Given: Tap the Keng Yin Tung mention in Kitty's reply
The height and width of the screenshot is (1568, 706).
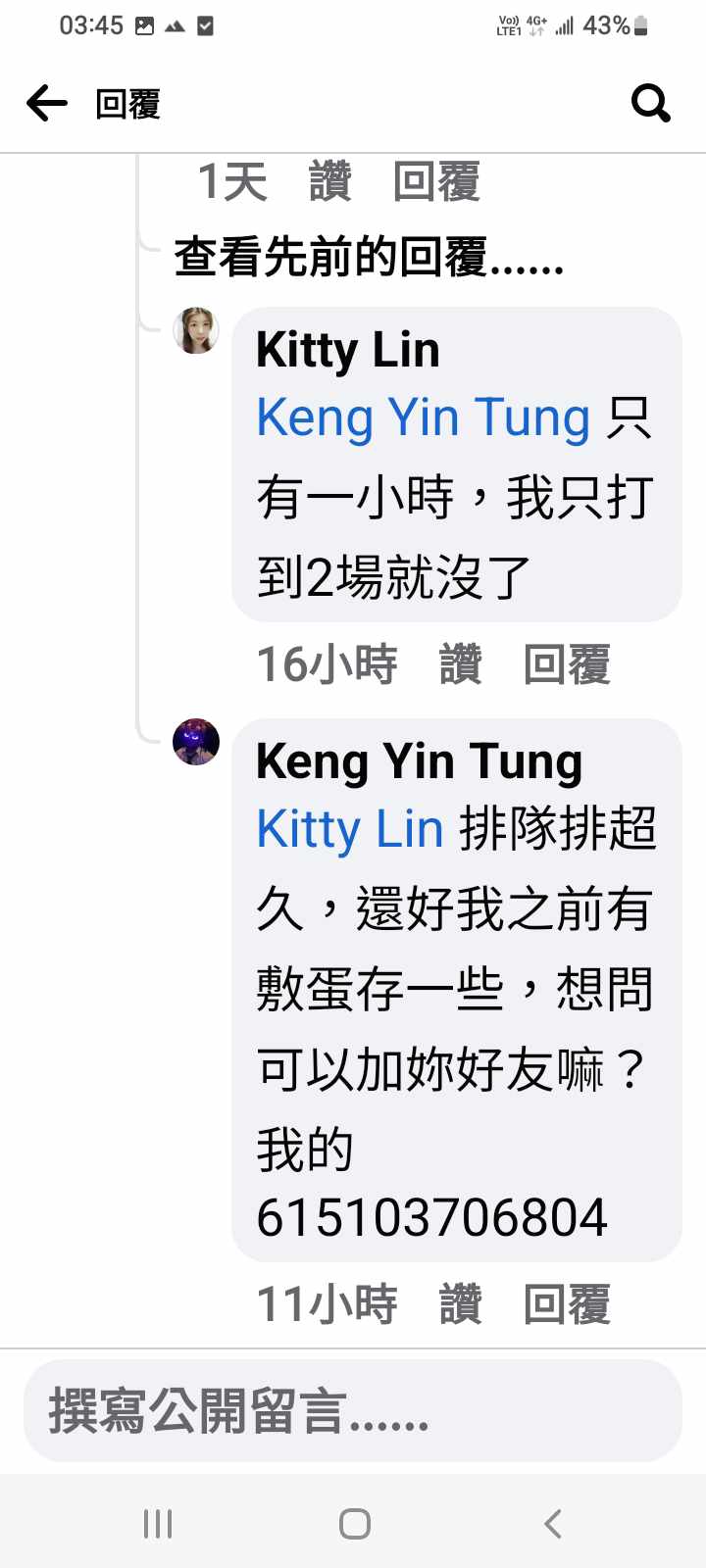Looking at the screenshot, I should [423, 417].
